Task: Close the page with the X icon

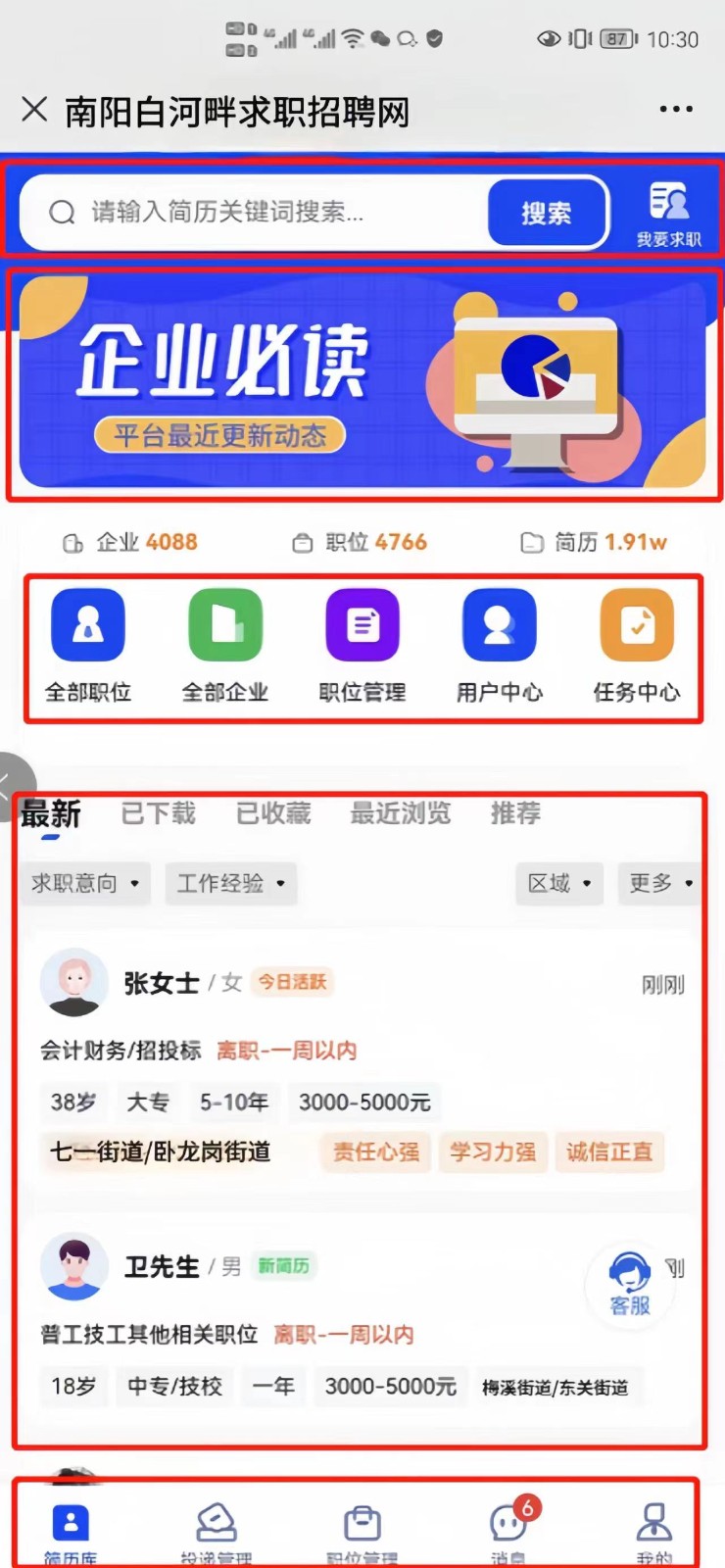Action: click(x=34, y=110)
